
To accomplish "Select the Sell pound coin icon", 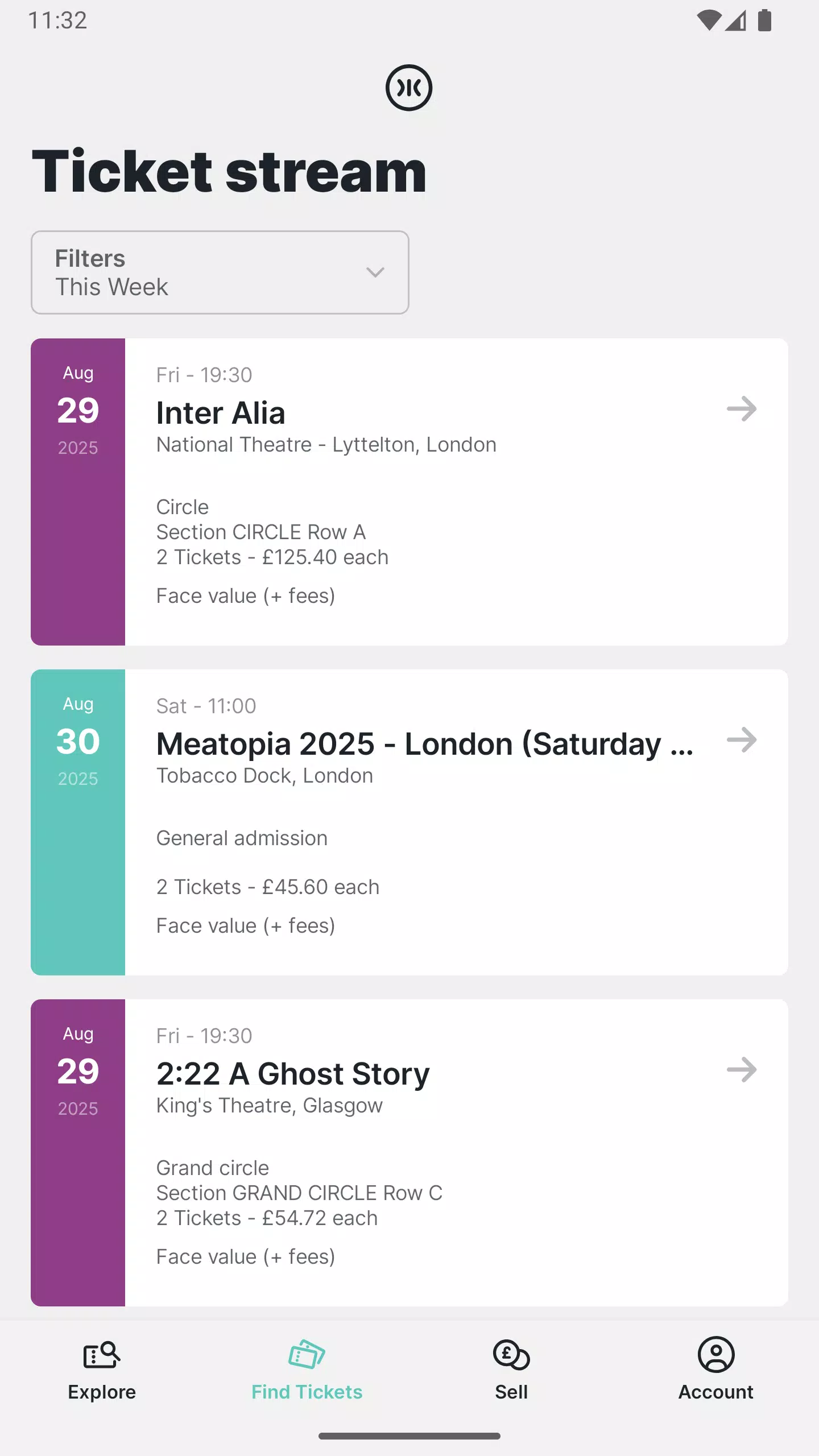I will point(510,1356).
